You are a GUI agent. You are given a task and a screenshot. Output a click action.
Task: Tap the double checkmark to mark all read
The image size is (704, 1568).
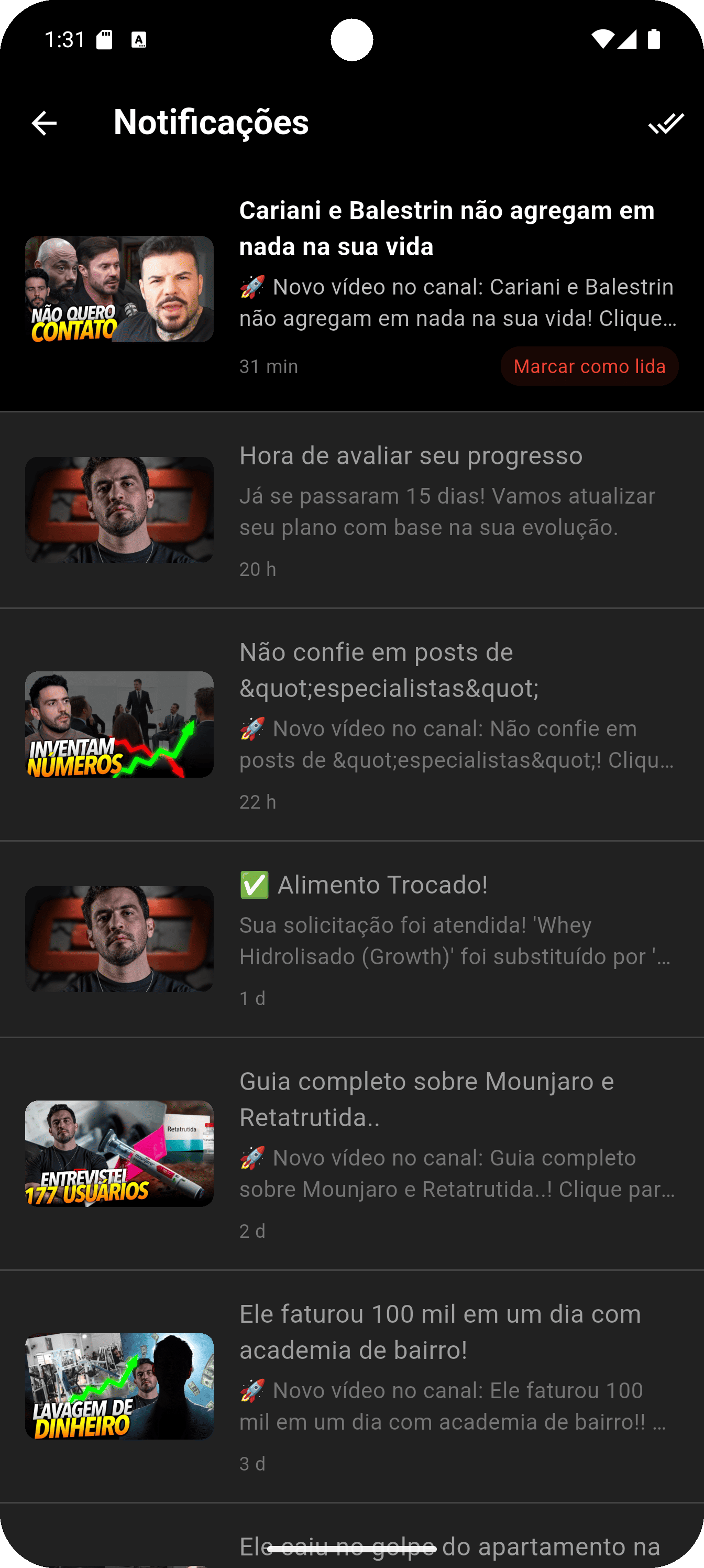click(666, 124)
